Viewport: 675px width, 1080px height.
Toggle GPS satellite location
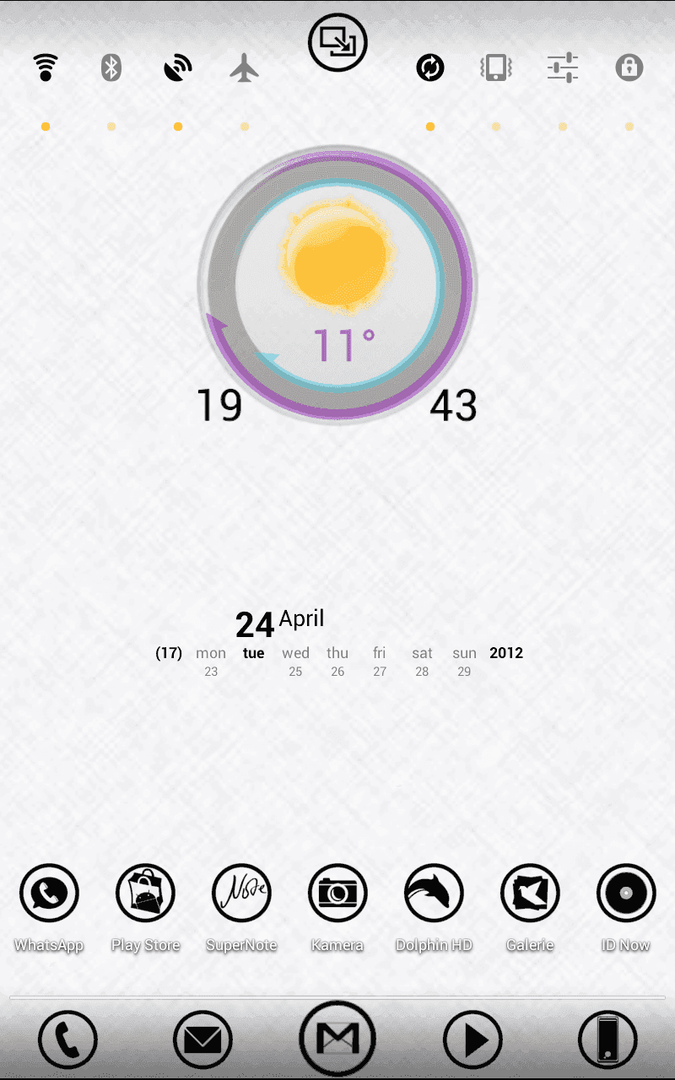pyautogui.click(x=178, y=68)
